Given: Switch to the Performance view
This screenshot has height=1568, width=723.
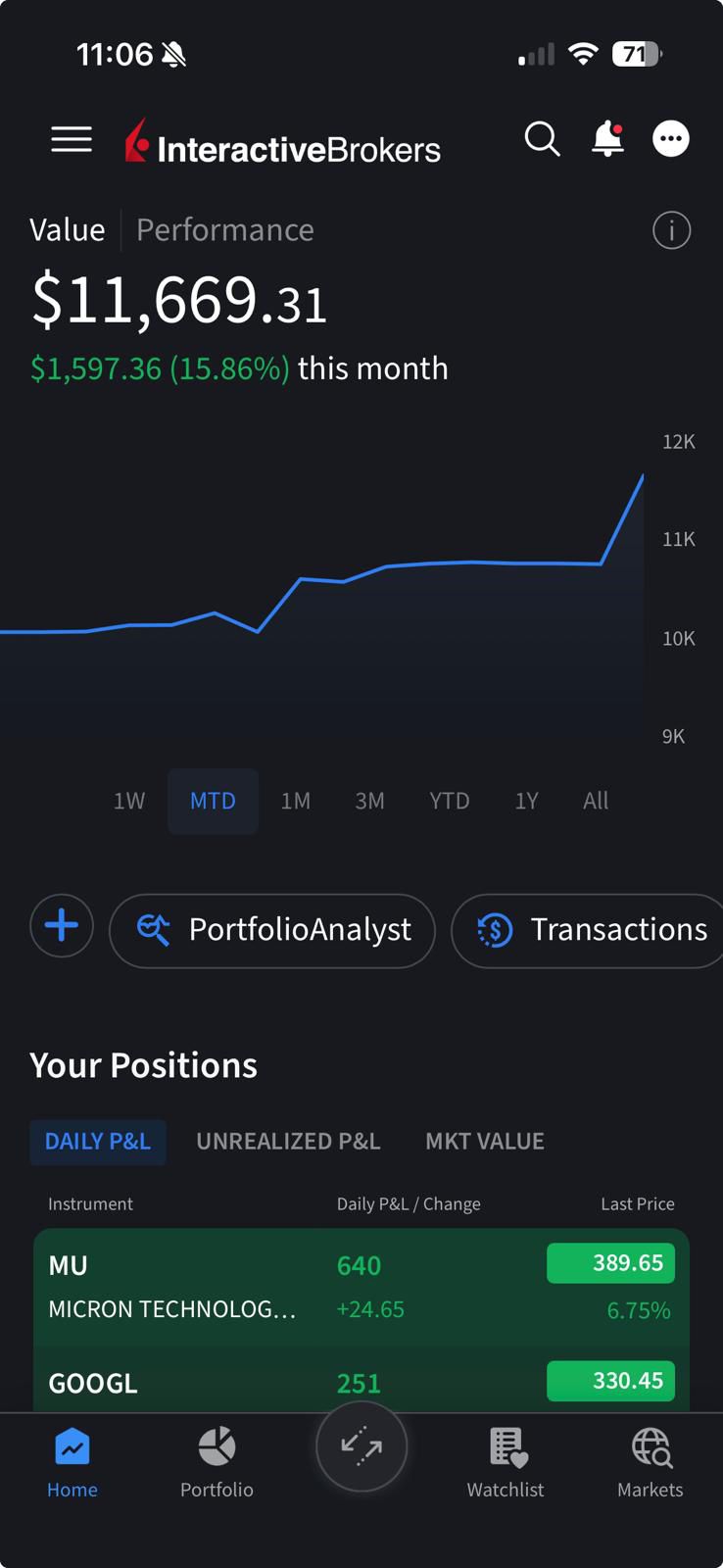Looking at the screenshot, I should pos(224,230).
